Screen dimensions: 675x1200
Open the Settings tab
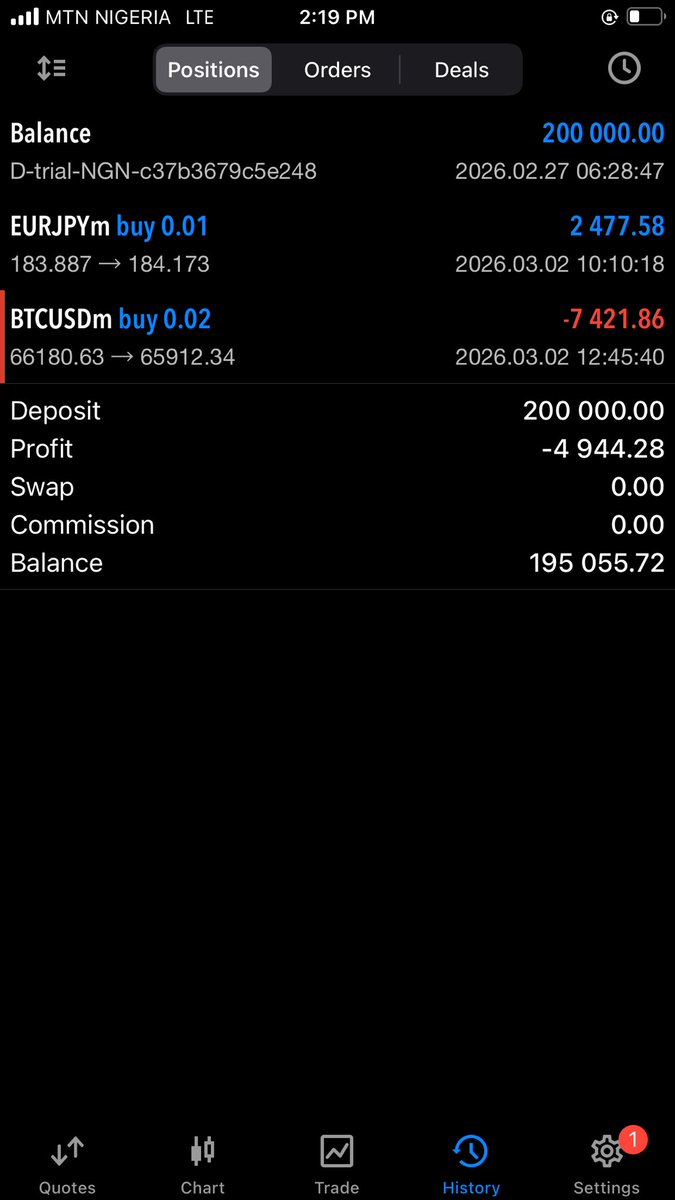click(x=606, y=1164)
